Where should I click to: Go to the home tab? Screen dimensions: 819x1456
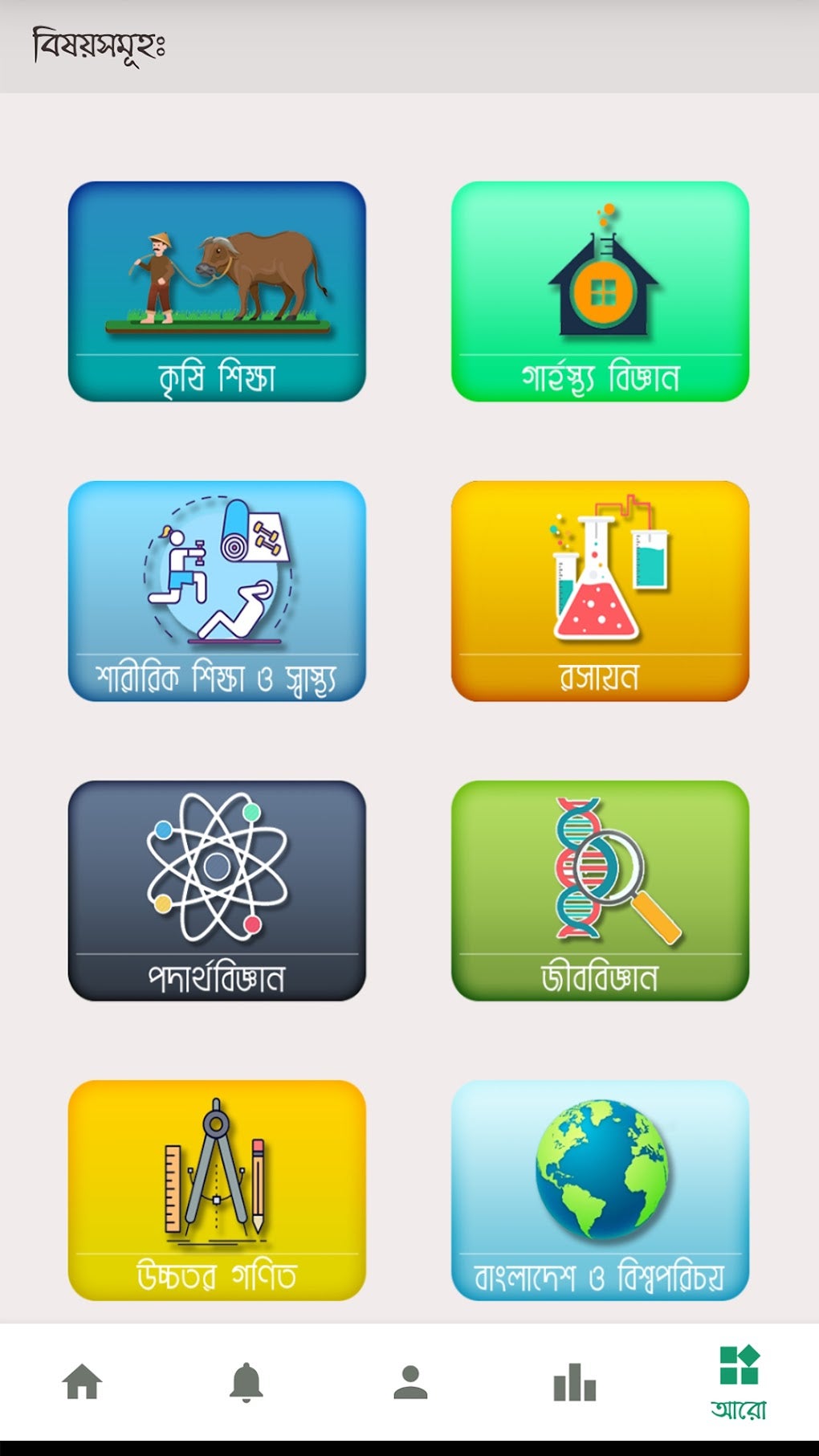tap(82, 1383)
